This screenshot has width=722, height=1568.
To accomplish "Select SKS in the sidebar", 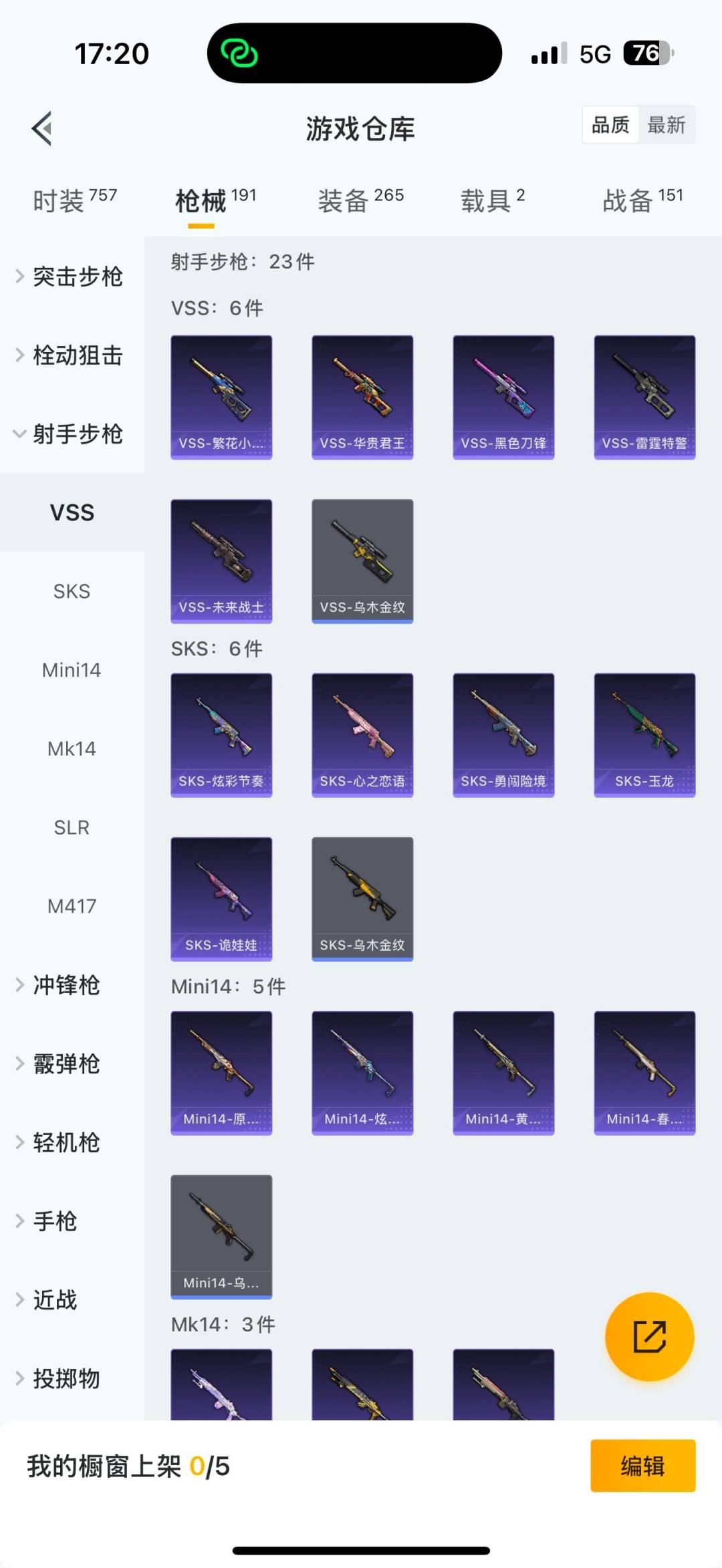I will point(72,591).
